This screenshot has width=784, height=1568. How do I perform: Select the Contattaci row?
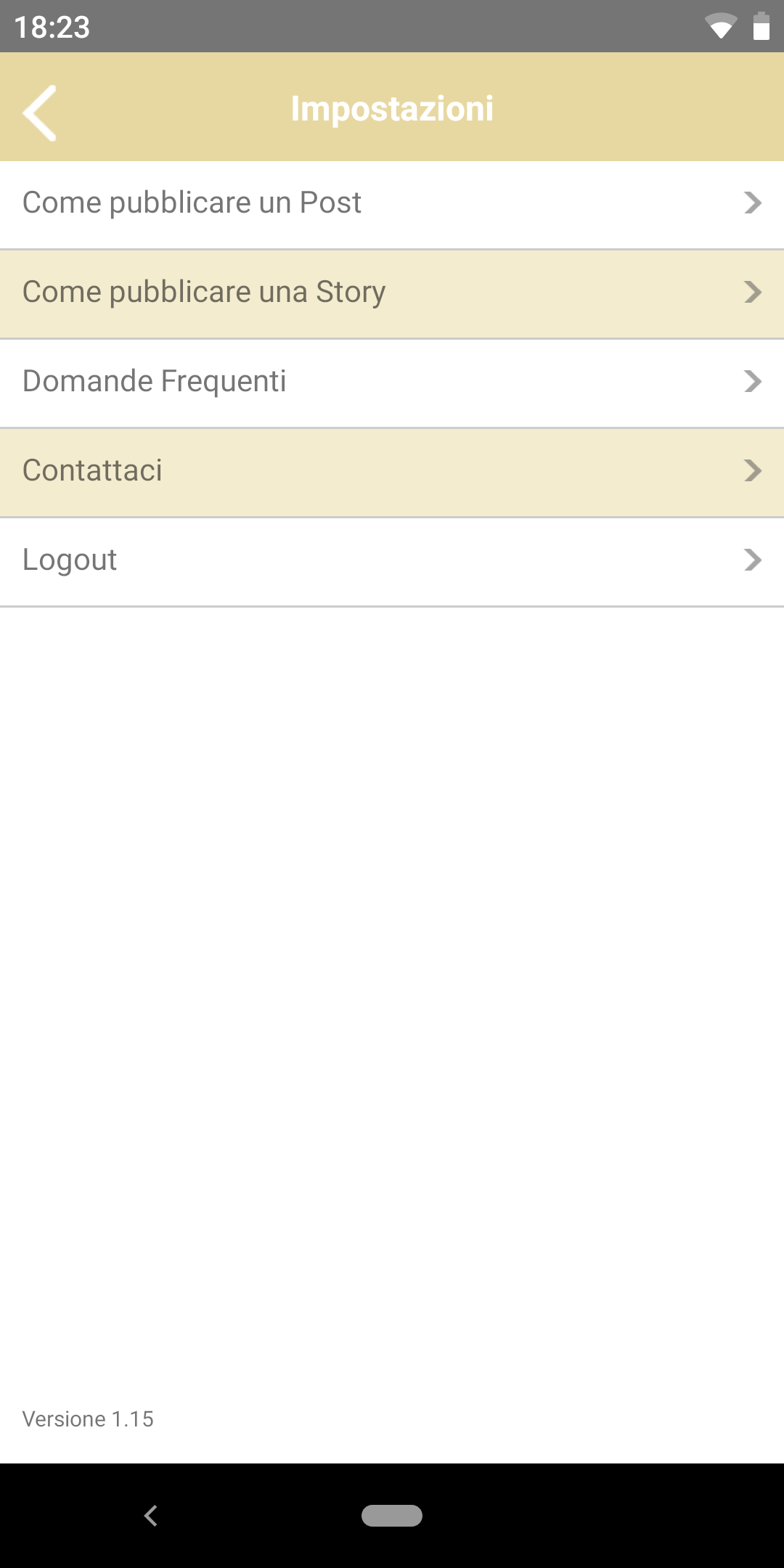pyautogui.click(x=392, y=473)
